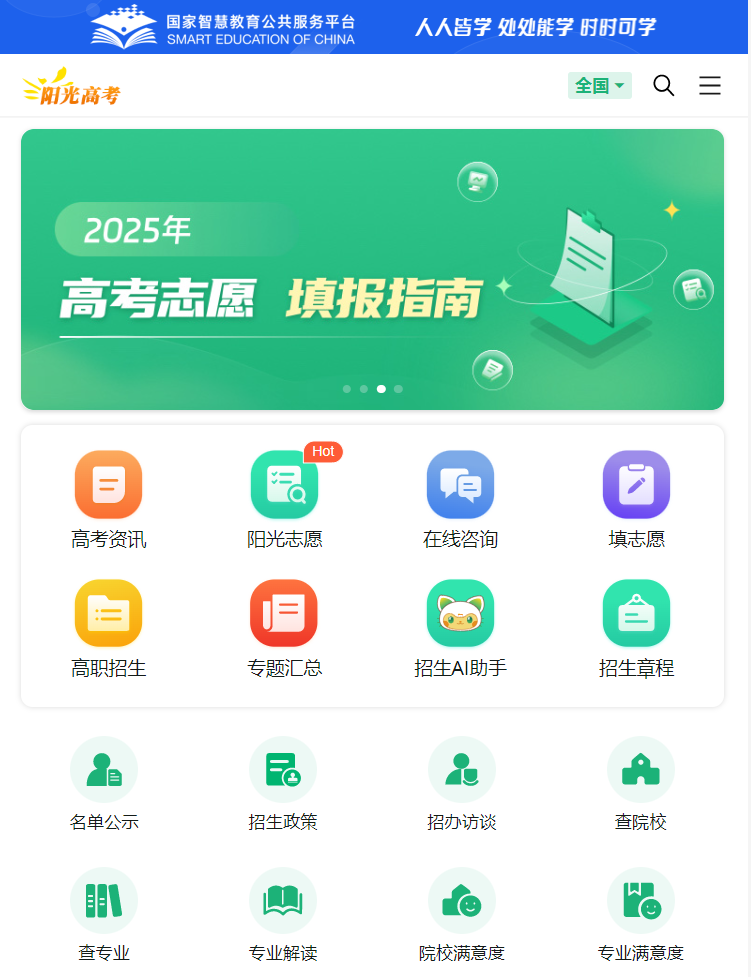View 专业满意度
The width and height of the screenshot is (751, 977).
[x=640, y=901]
